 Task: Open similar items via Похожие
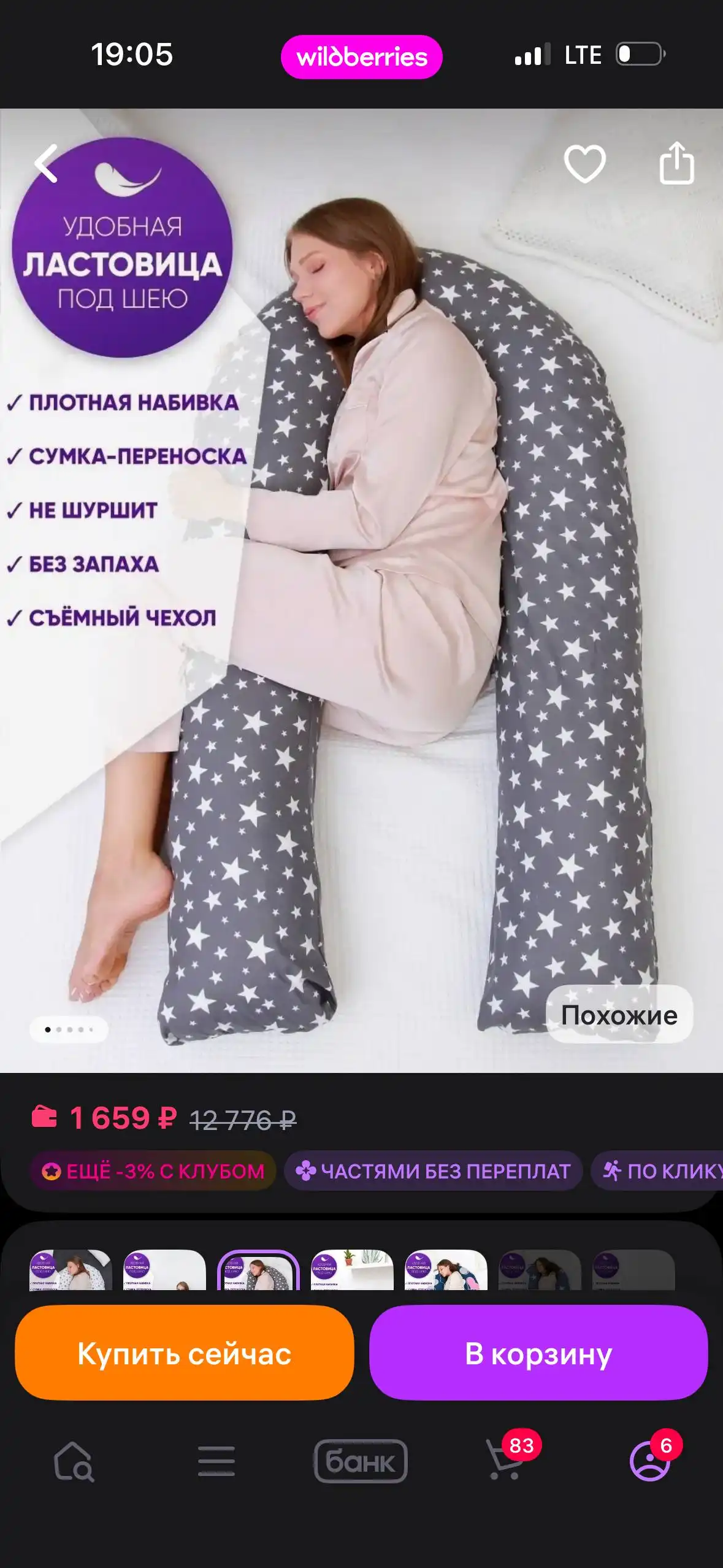click(x=619, y=1015)
